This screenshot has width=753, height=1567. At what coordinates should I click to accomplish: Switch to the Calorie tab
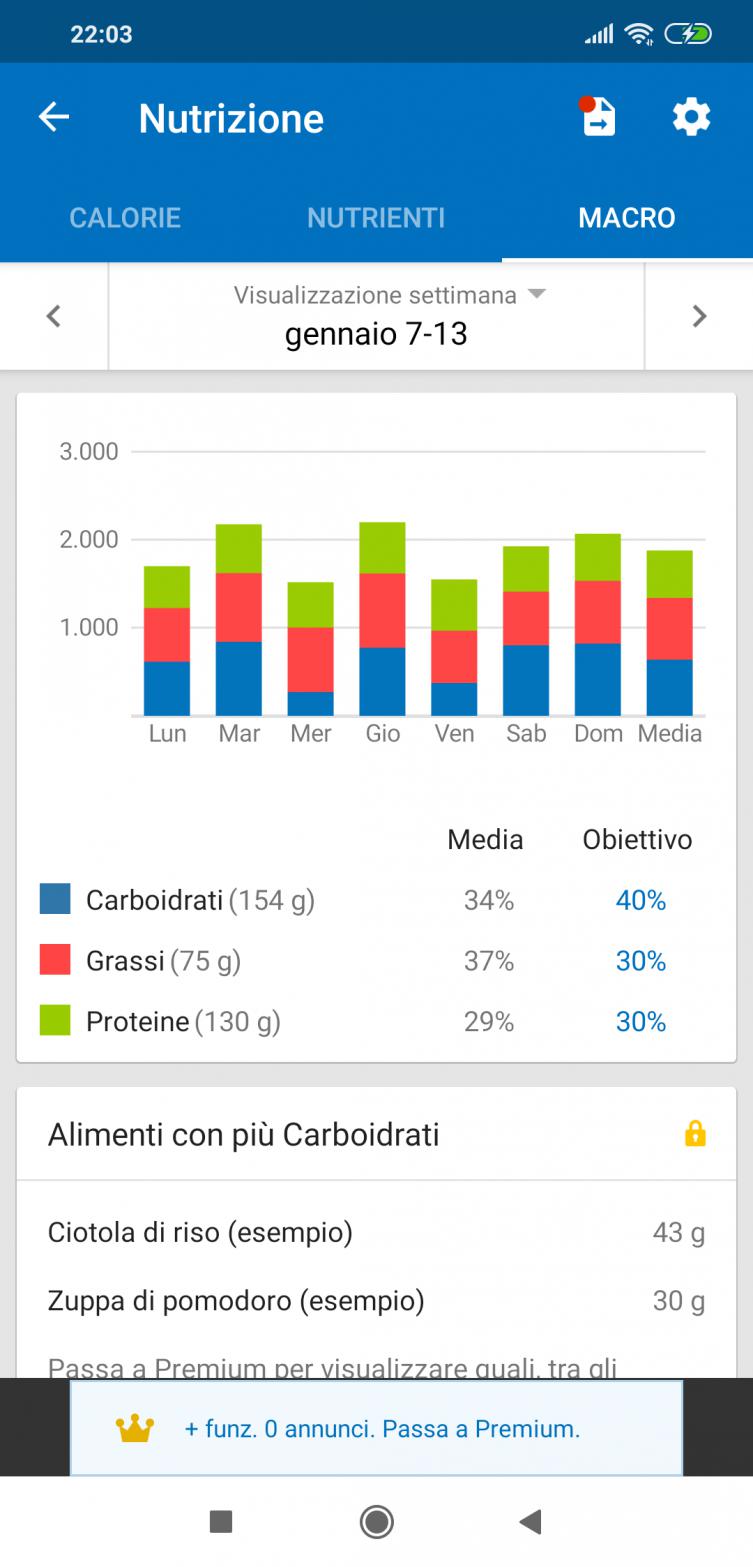pos(125,218)
